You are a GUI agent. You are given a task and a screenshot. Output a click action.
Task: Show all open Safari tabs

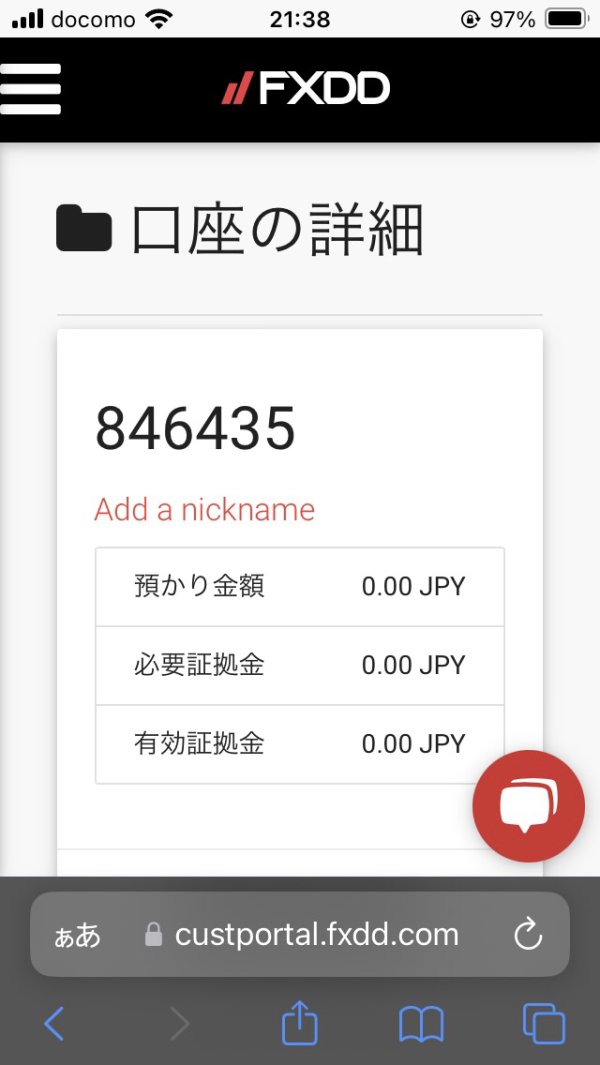pyautogui.click(x=544, y=1024)
